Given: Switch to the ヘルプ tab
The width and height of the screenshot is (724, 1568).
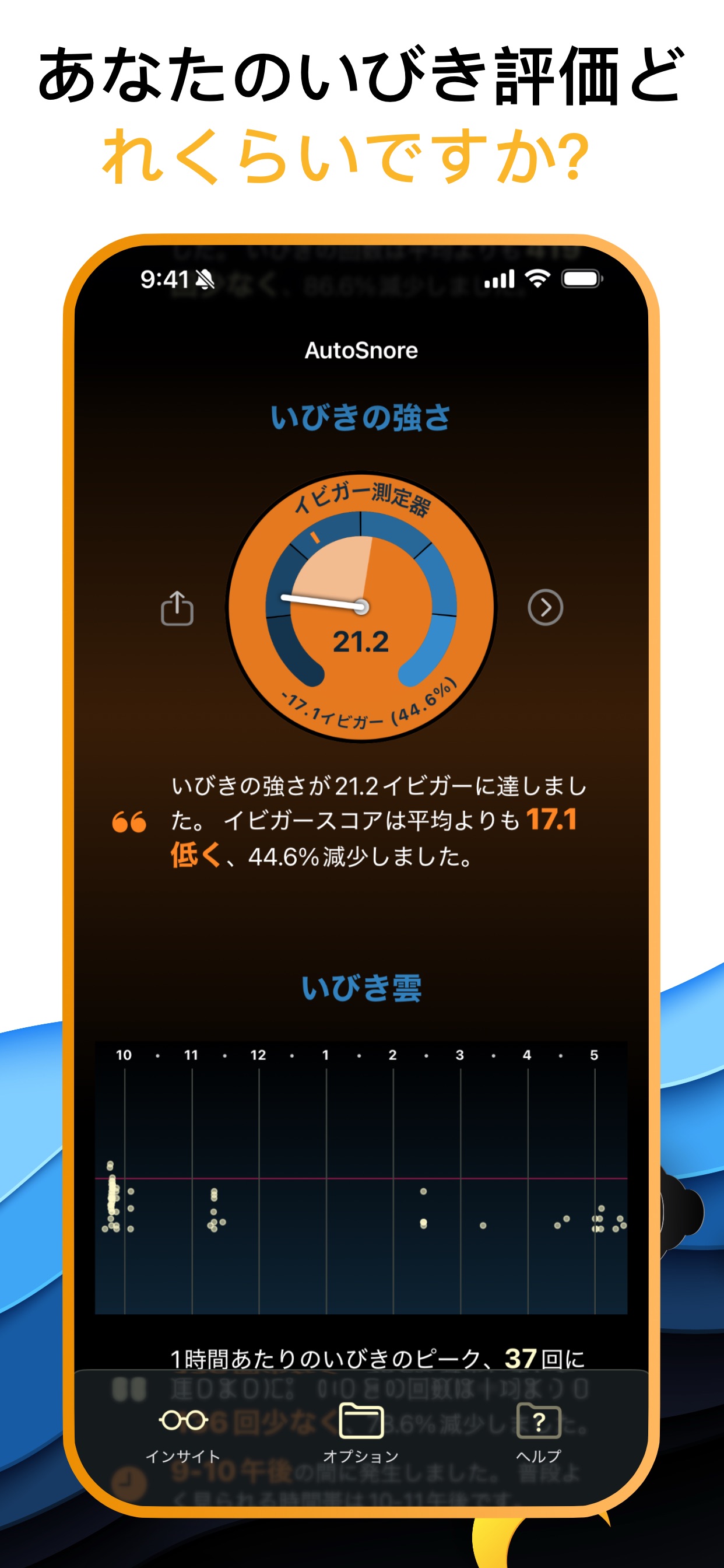Looking at the screenshot, I should 539,1437.
